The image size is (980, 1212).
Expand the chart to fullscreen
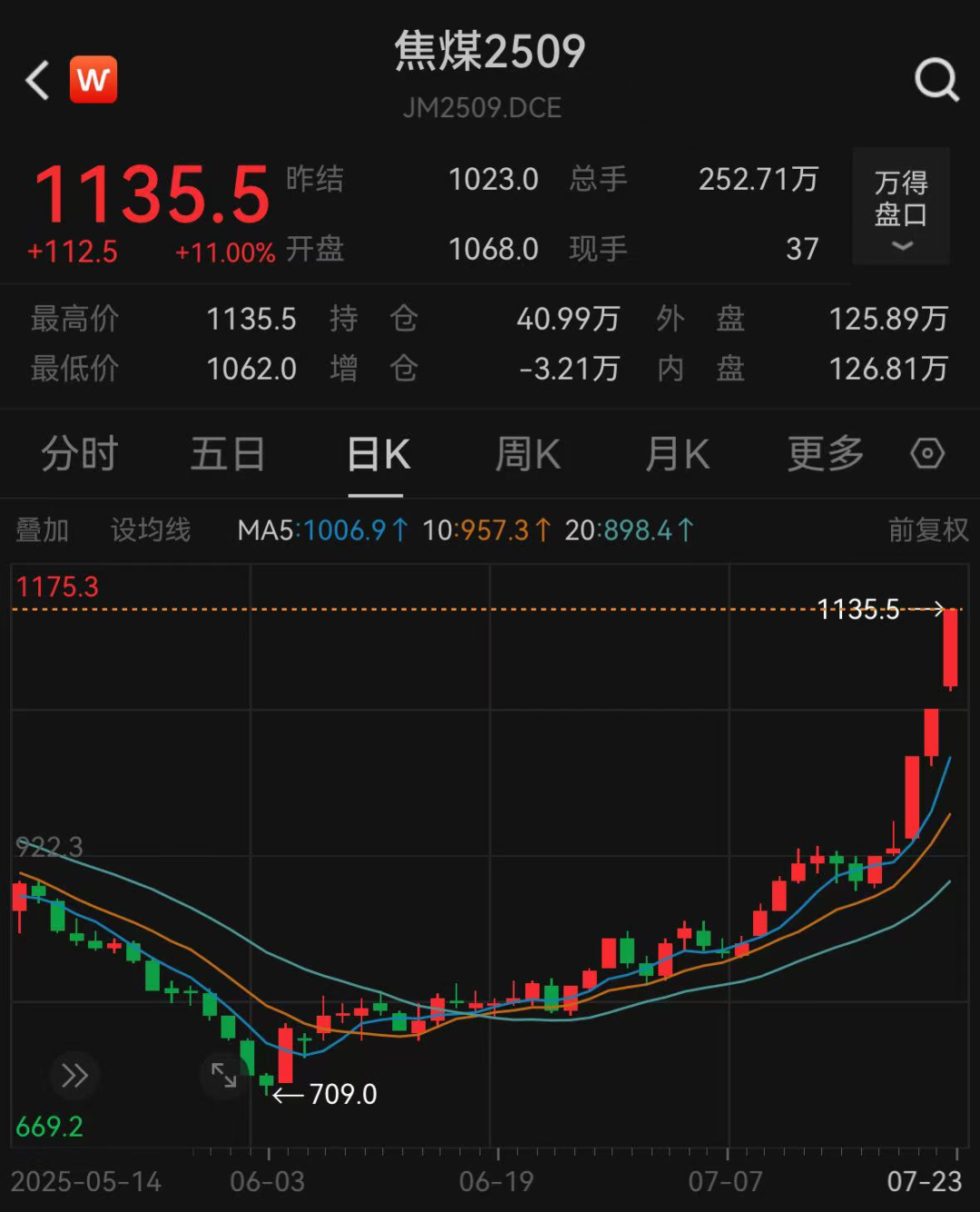(223, 1076)
